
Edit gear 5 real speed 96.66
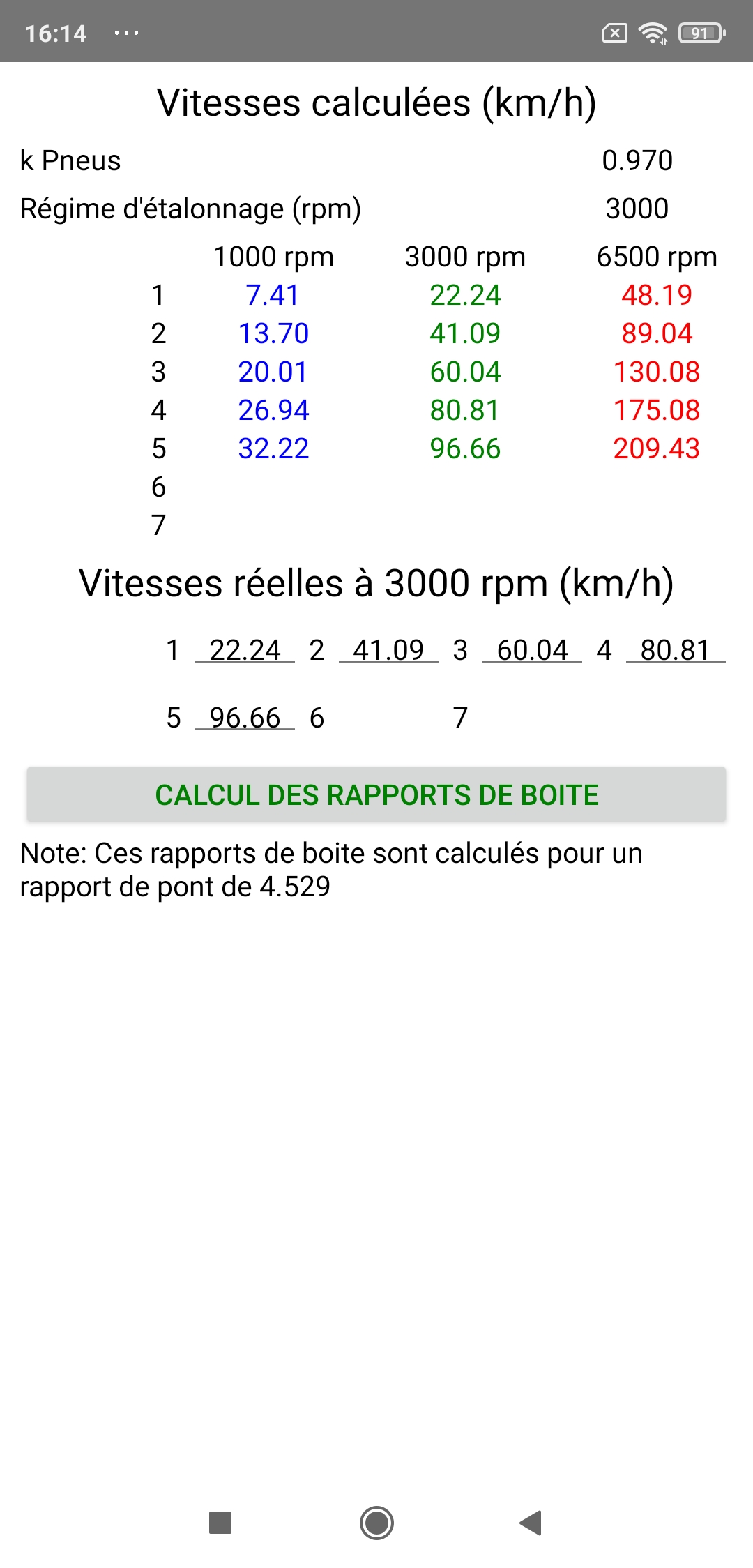tap(245, 718)
